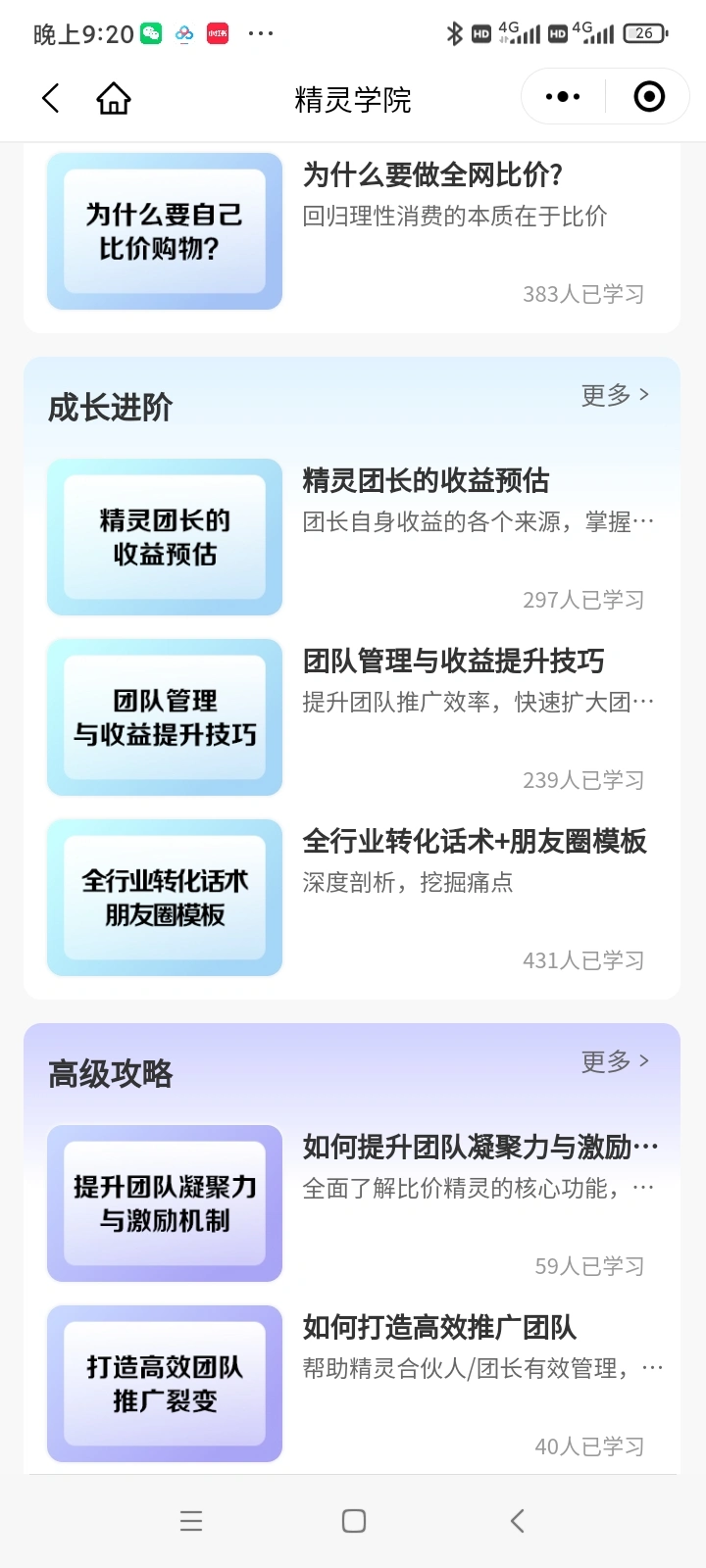Image resolution: width=706 pixels, height=1568 pixels.
Task: View more 高级攻略 courses
Action: tap(615, 1061)
